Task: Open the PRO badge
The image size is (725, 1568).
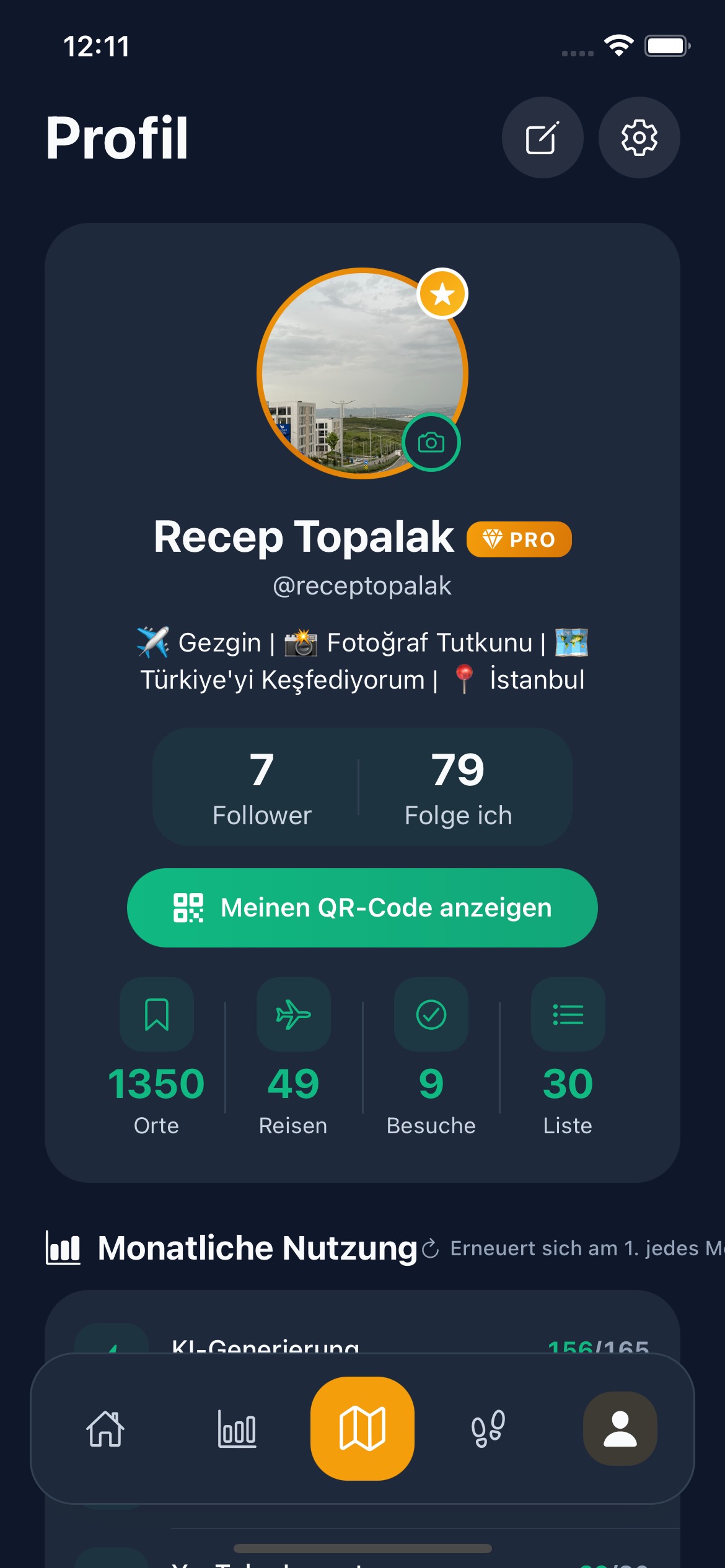Action: [519, 539]
